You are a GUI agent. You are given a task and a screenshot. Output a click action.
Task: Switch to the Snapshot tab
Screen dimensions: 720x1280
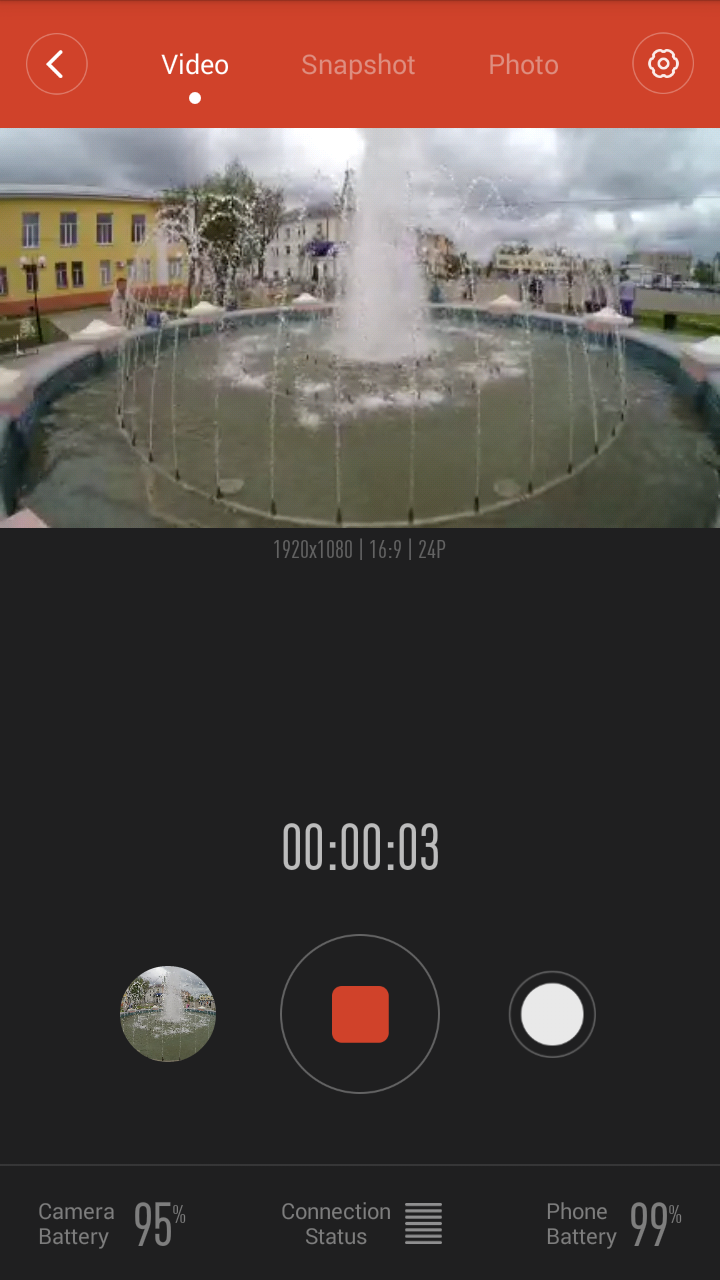pyautogui.click(x=358, y=65)
